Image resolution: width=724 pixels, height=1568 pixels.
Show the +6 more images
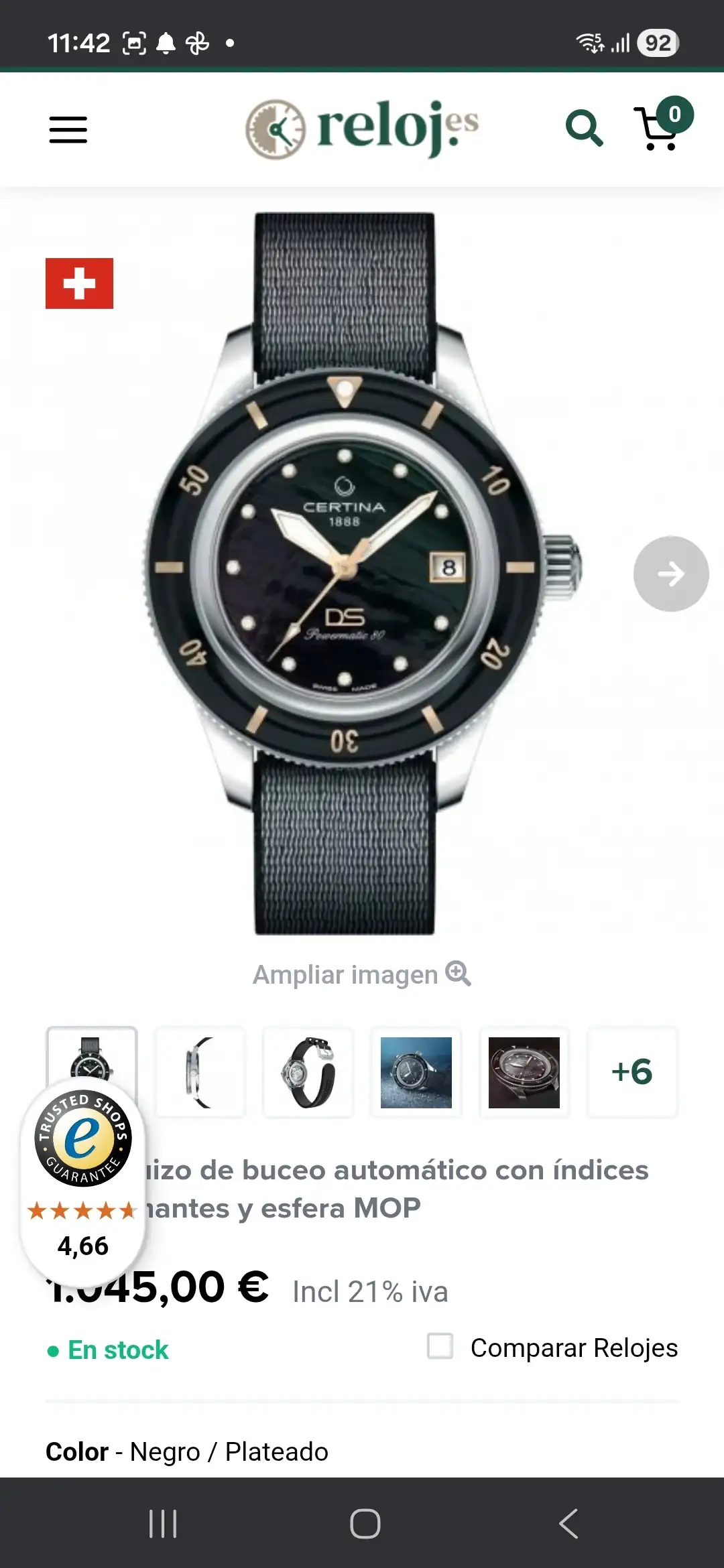pyautogui.click(x=632, y=1072)
